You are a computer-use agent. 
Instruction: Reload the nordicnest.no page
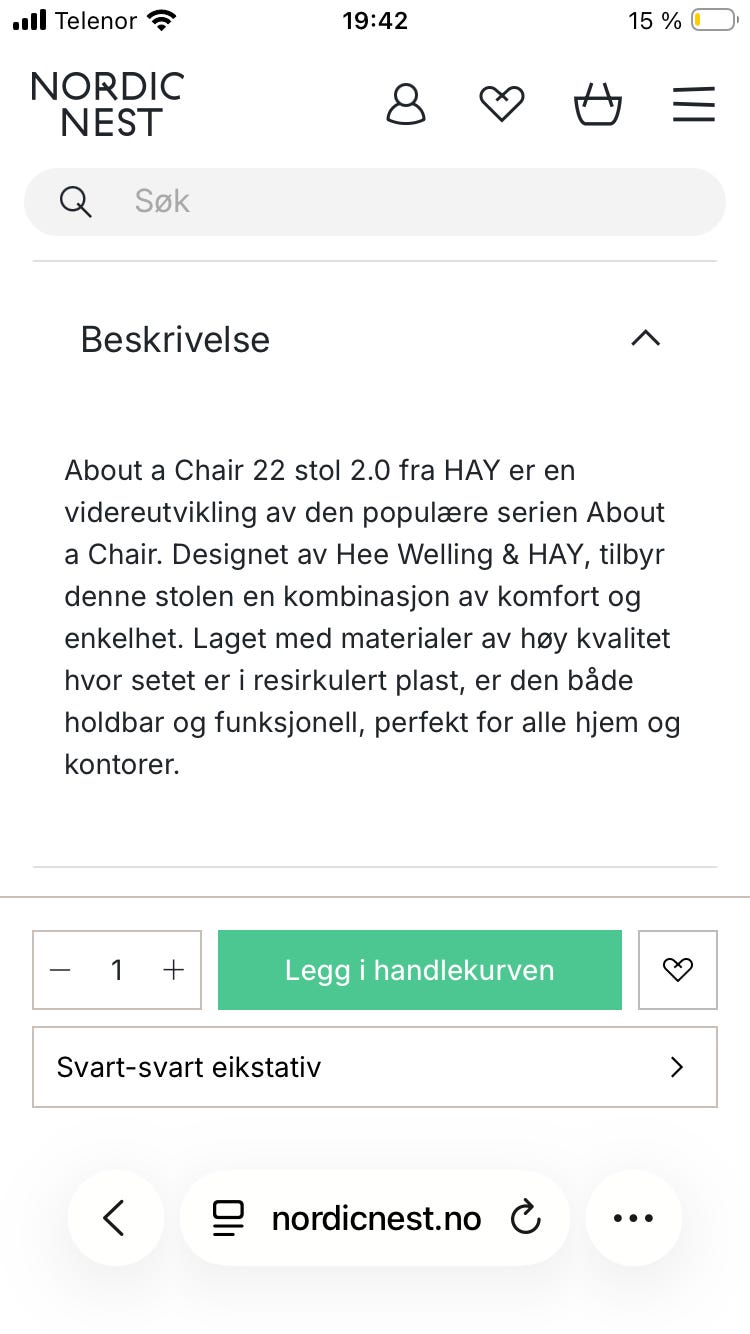525,1218
